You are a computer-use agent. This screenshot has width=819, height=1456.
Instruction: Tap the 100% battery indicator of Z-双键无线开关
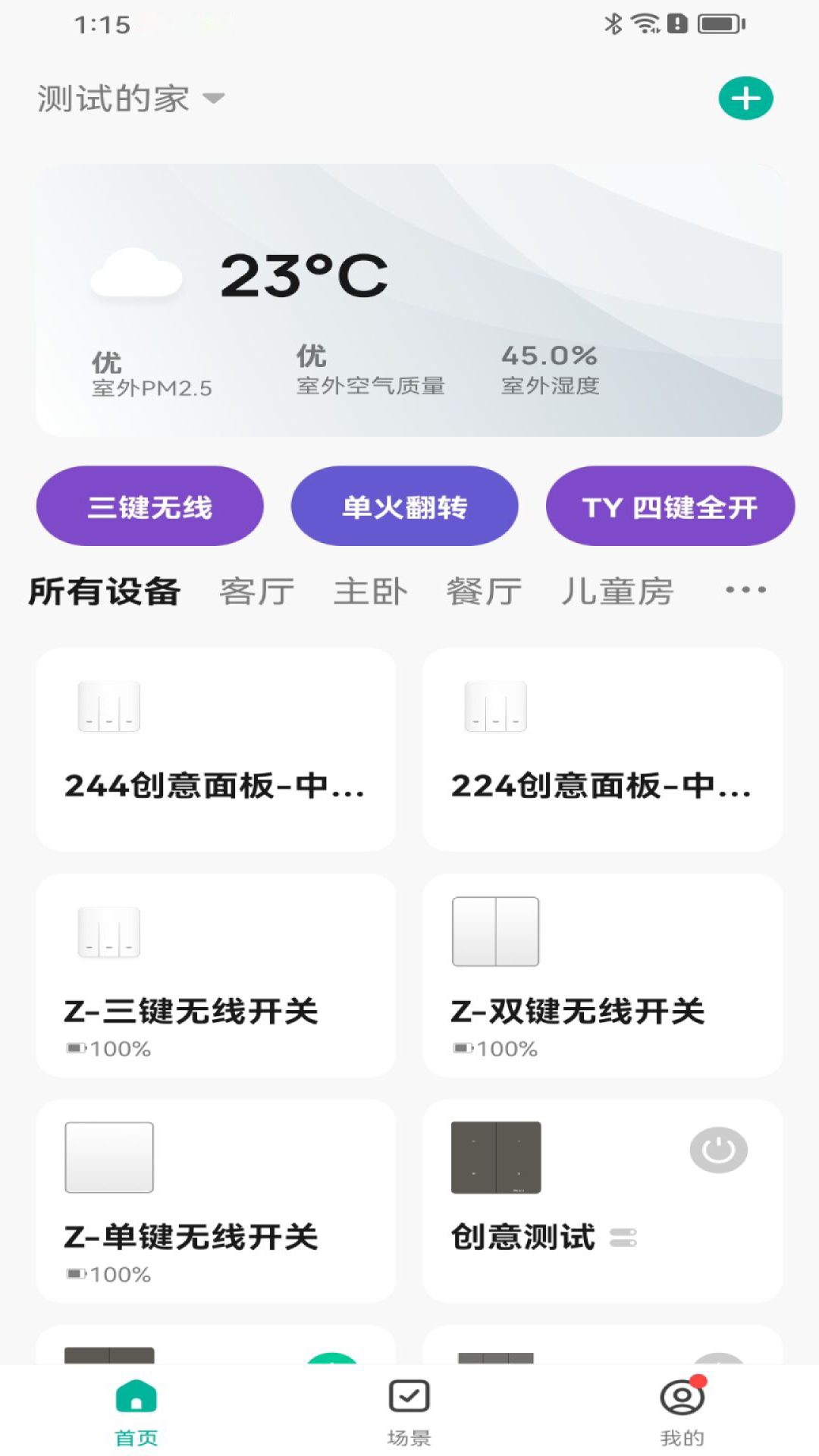pyautogui.click(x=494, y=1049)
